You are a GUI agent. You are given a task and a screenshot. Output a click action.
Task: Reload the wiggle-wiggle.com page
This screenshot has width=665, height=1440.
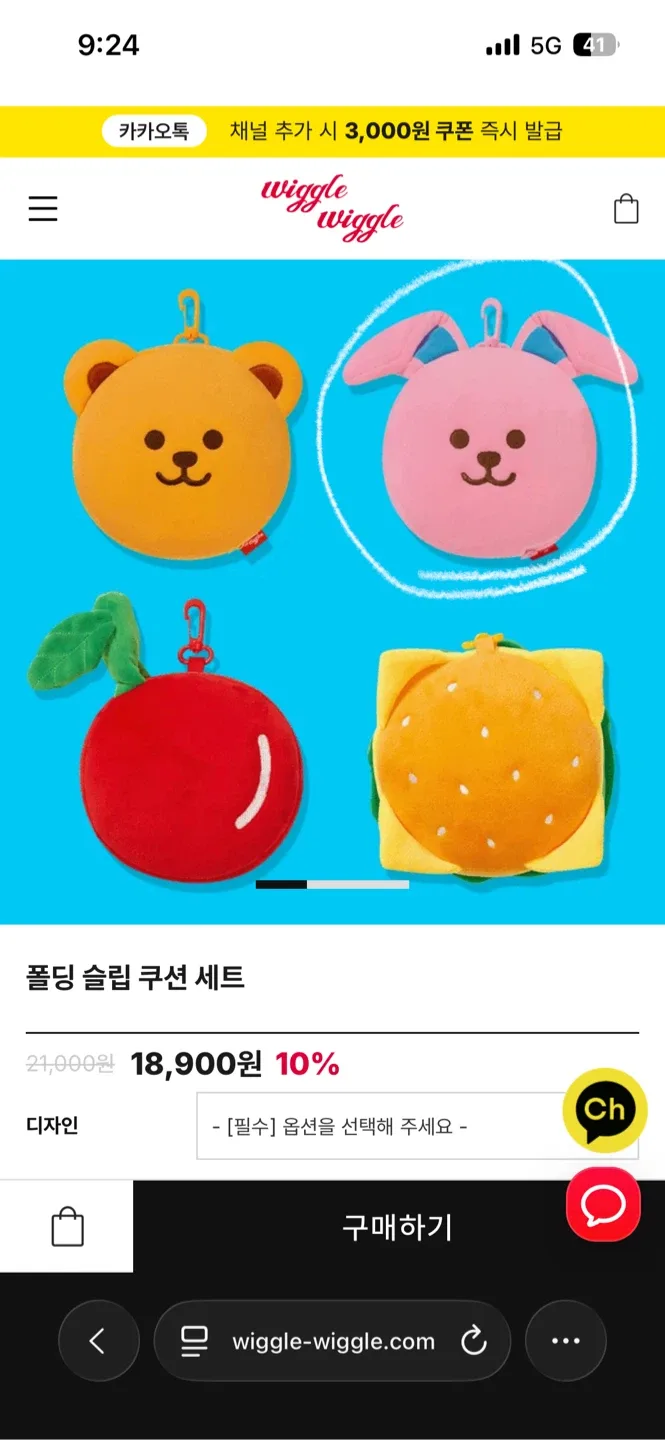474,1341
